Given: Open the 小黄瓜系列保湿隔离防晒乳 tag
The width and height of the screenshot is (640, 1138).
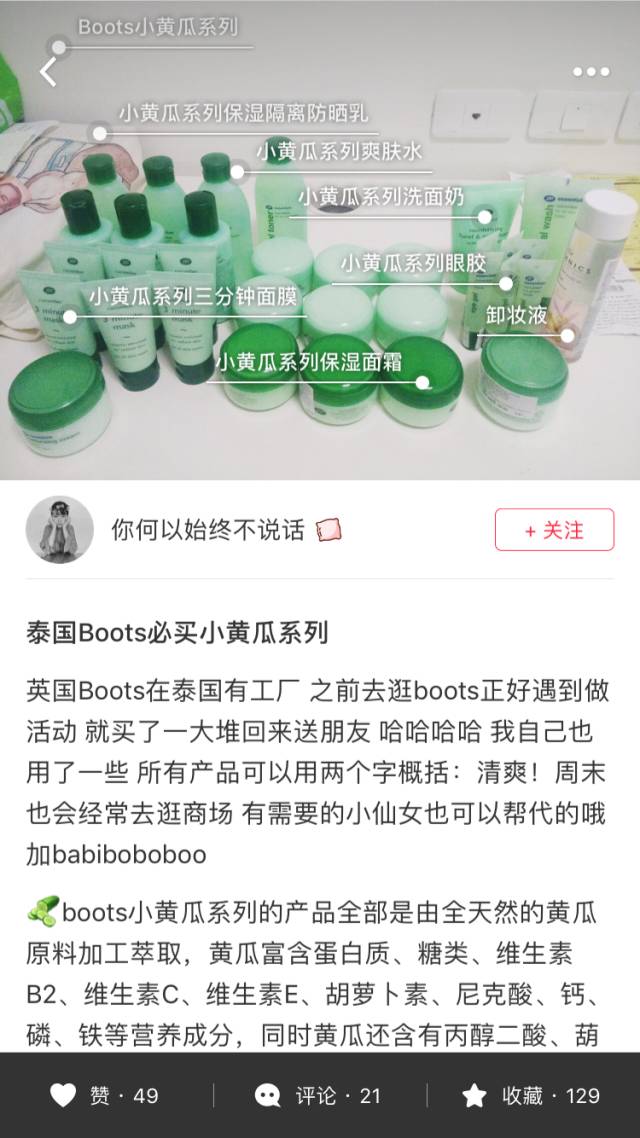Looking at the screenshot, I should 242,114.
